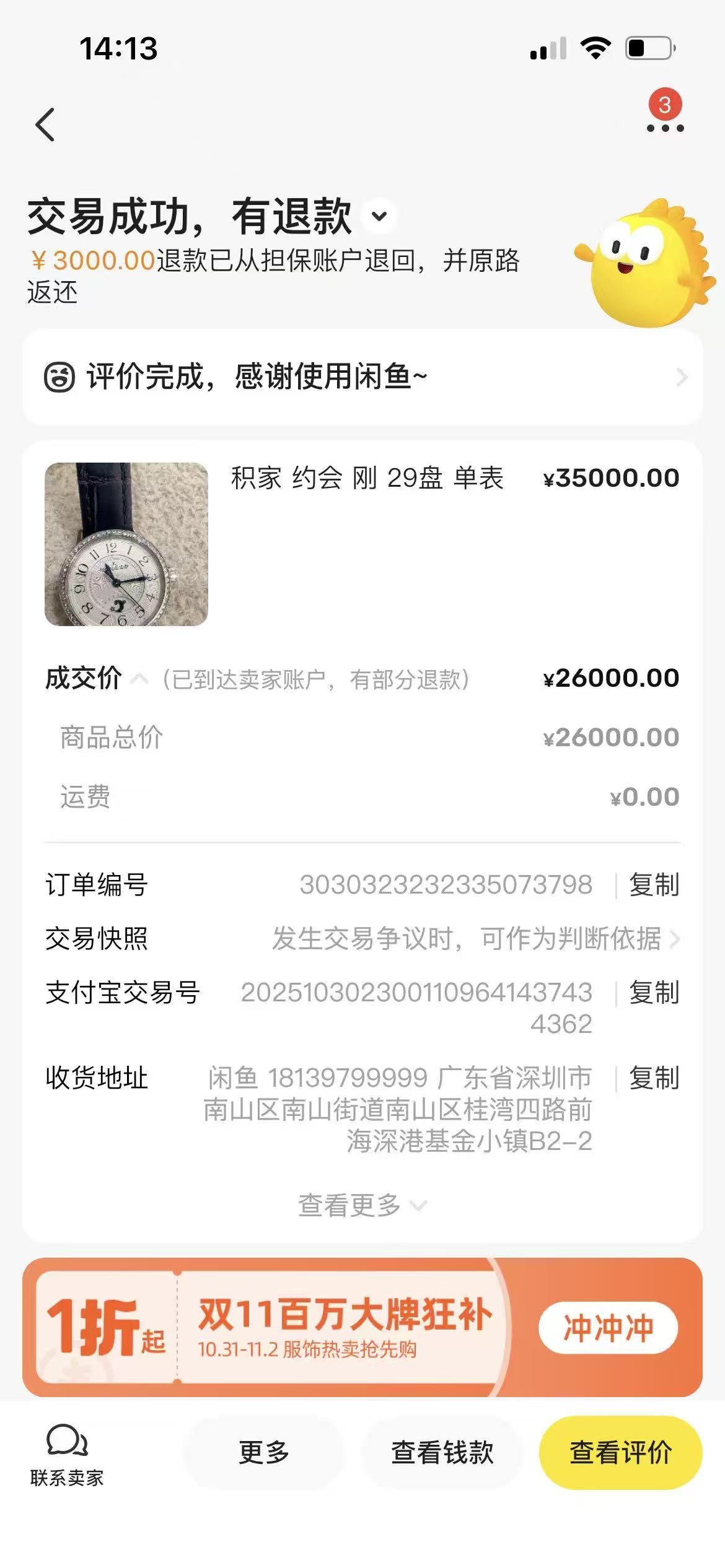Image resolution: width=725 pixels, height=1568 pixels.
Task: Open the three-dot overflow menu
Action: (x=665, y=128)
